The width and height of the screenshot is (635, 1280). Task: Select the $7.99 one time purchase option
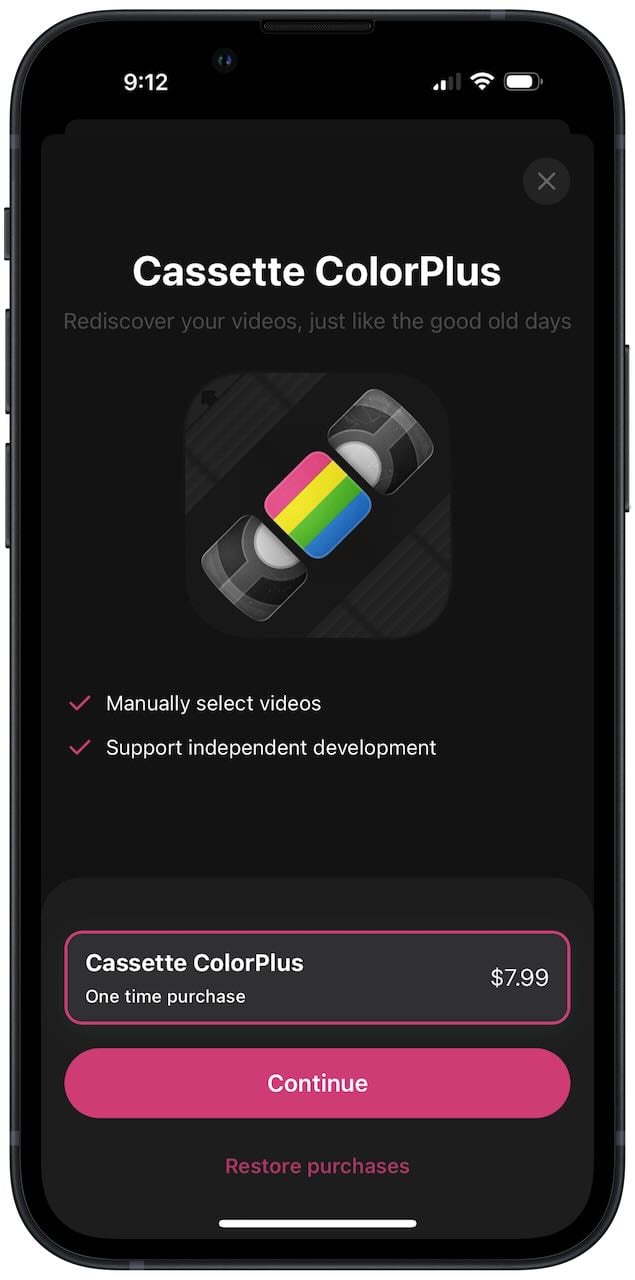[317, 978]
